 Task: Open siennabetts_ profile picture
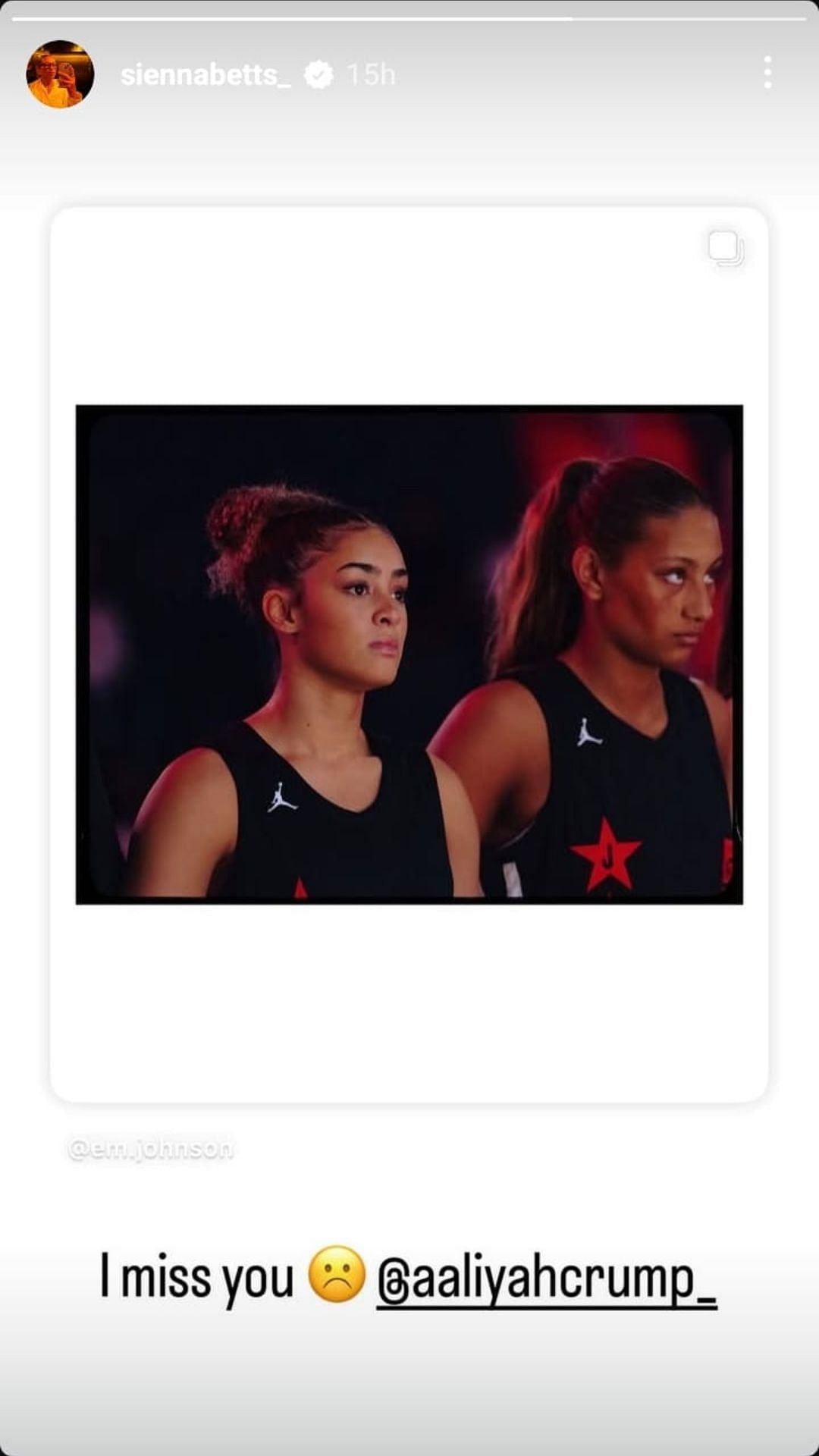60,74
